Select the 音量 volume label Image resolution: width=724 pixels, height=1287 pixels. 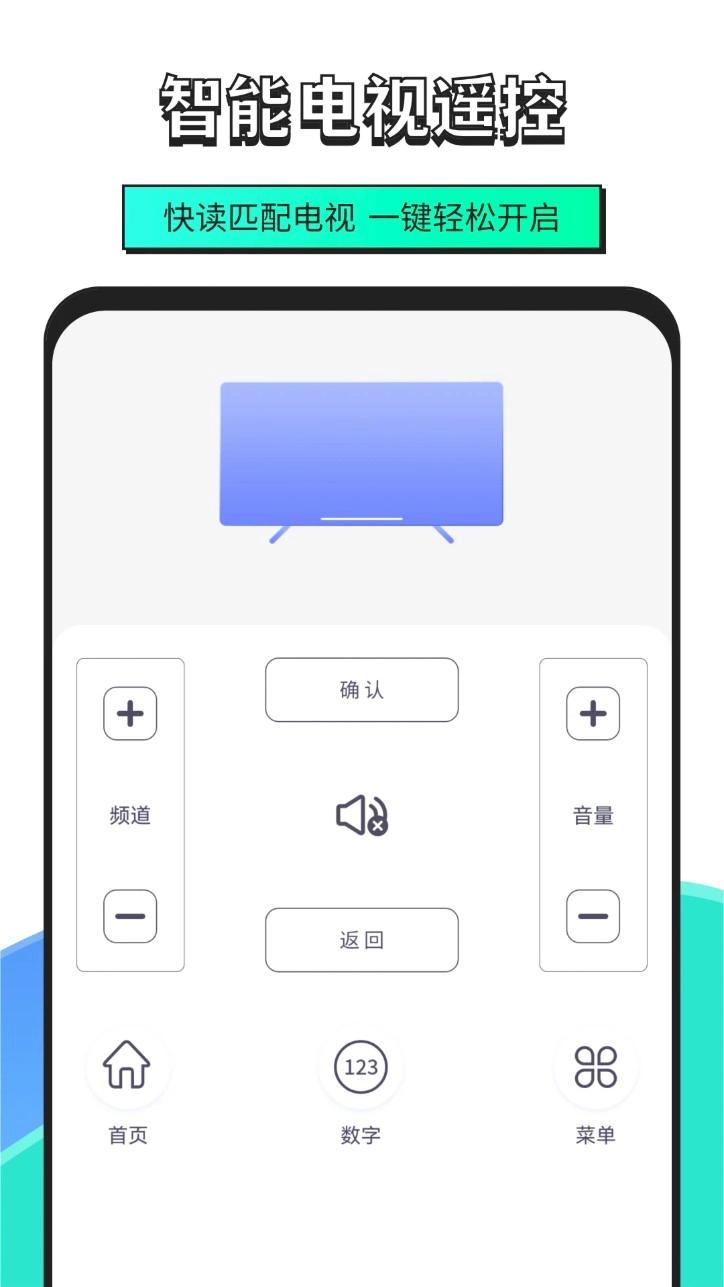[x=593, y=815]
